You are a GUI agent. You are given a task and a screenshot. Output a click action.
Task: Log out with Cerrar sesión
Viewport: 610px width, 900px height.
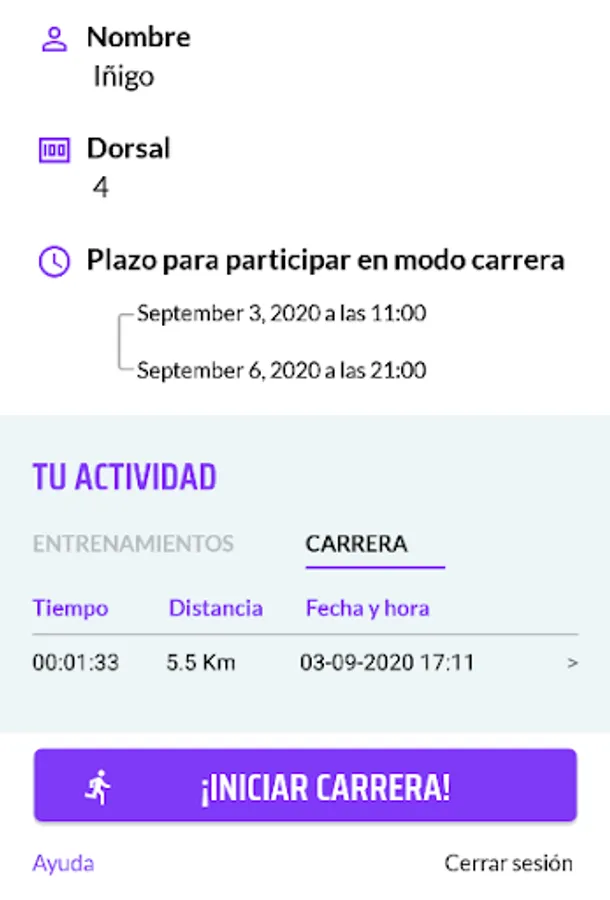coord(508,863)
